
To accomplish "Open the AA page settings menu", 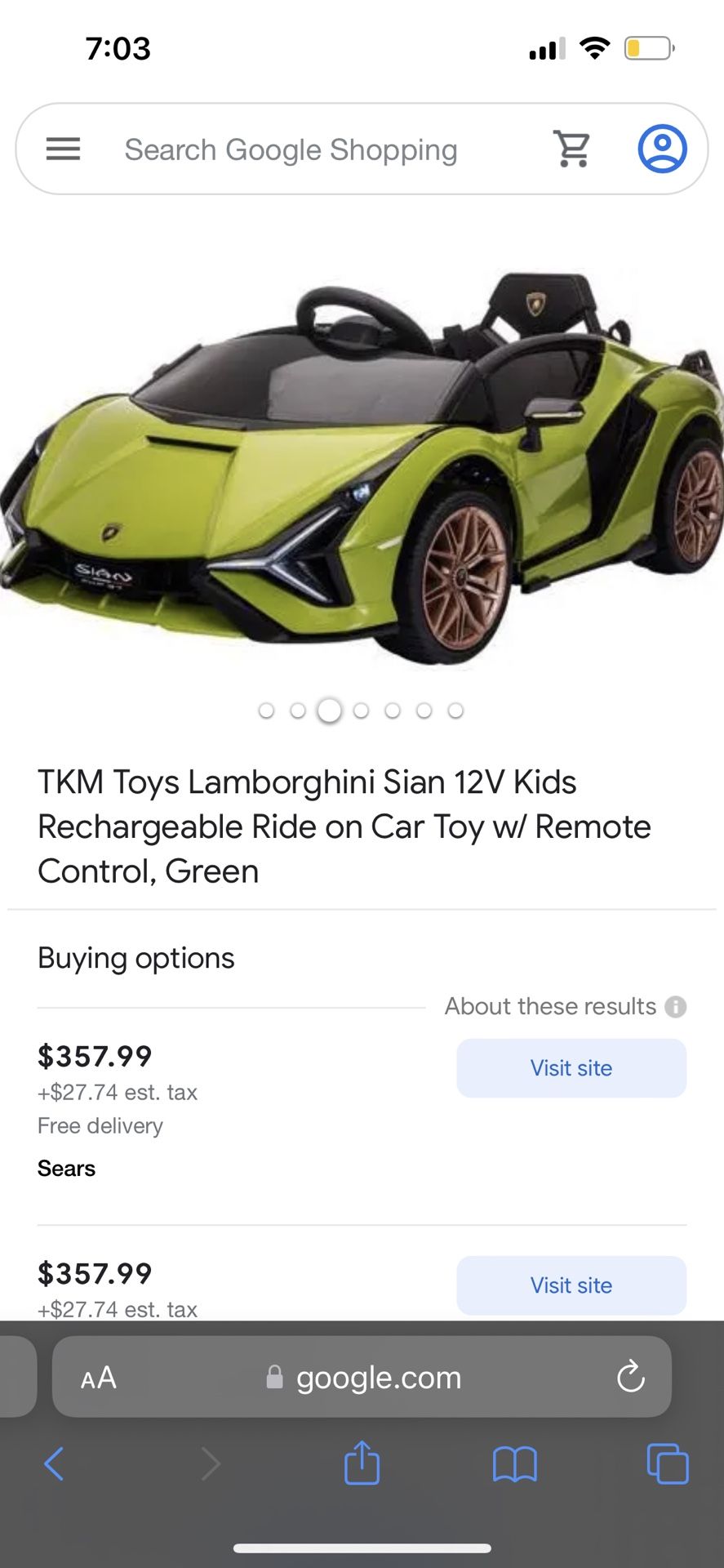I will click(x=98, y=1378).
